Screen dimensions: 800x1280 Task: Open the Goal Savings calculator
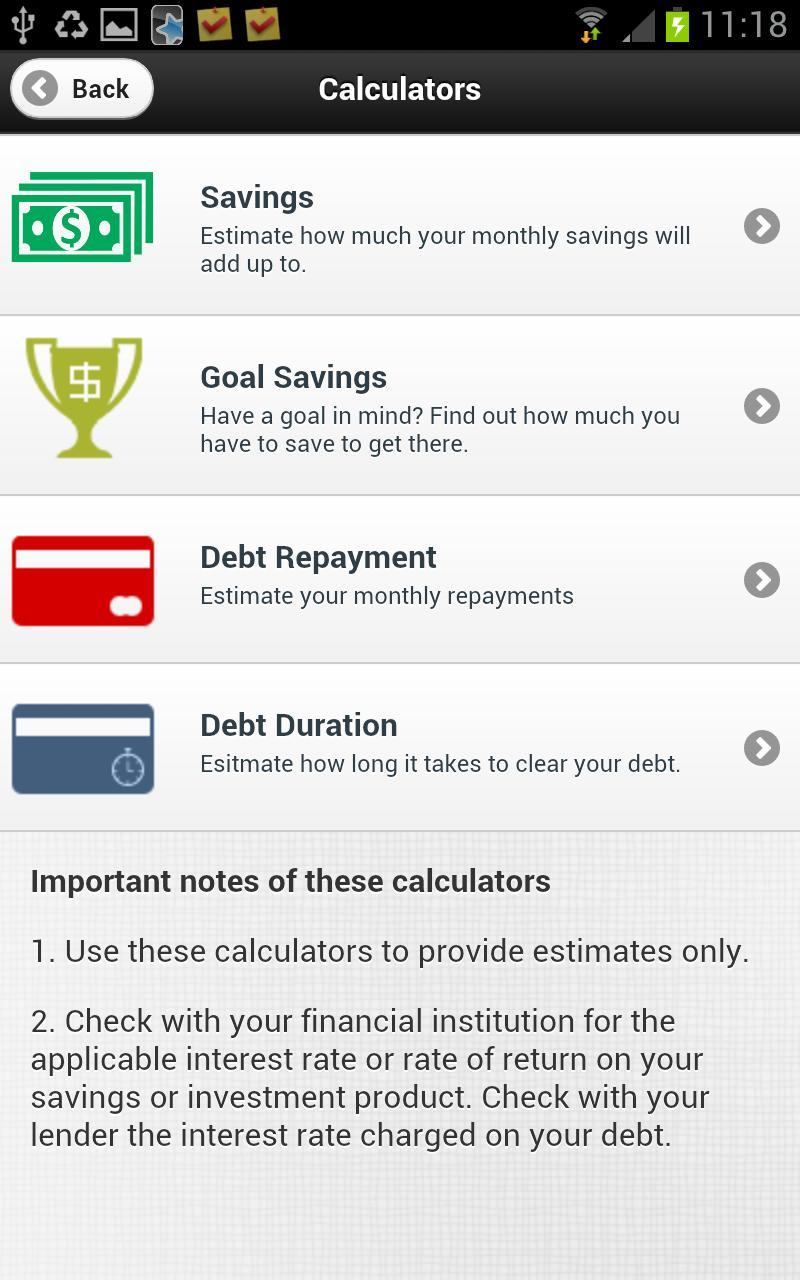point(400,406)
